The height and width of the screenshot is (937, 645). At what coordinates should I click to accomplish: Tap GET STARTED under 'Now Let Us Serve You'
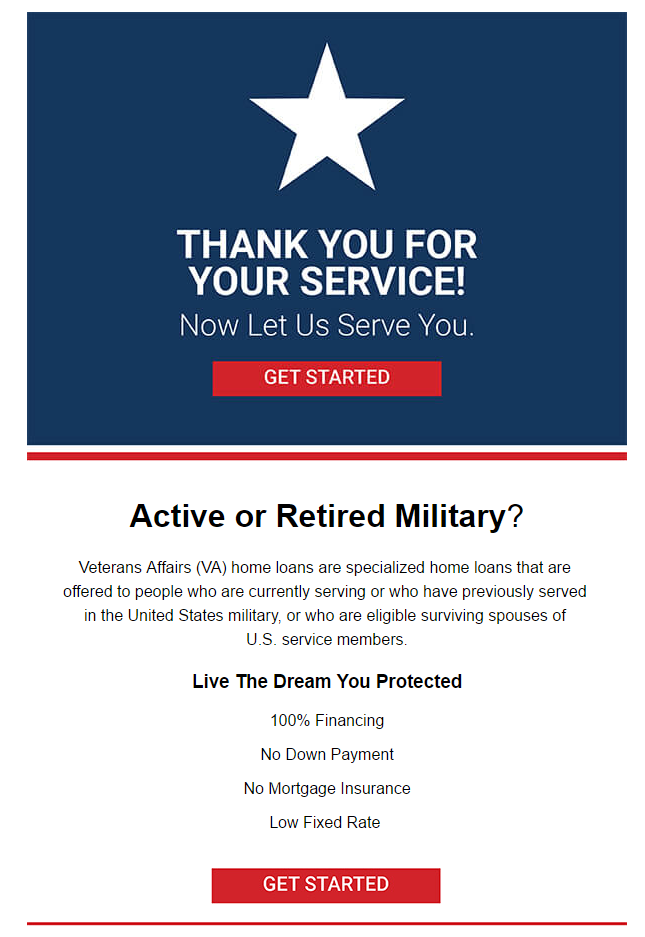(326, 378)
